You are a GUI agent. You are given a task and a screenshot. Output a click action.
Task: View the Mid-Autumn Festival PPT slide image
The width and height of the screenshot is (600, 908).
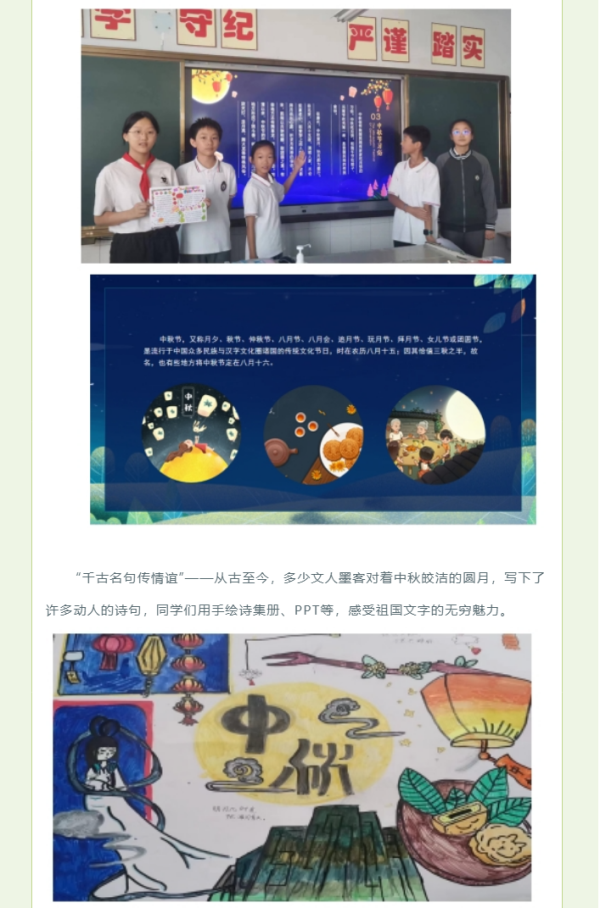[313, 398]
